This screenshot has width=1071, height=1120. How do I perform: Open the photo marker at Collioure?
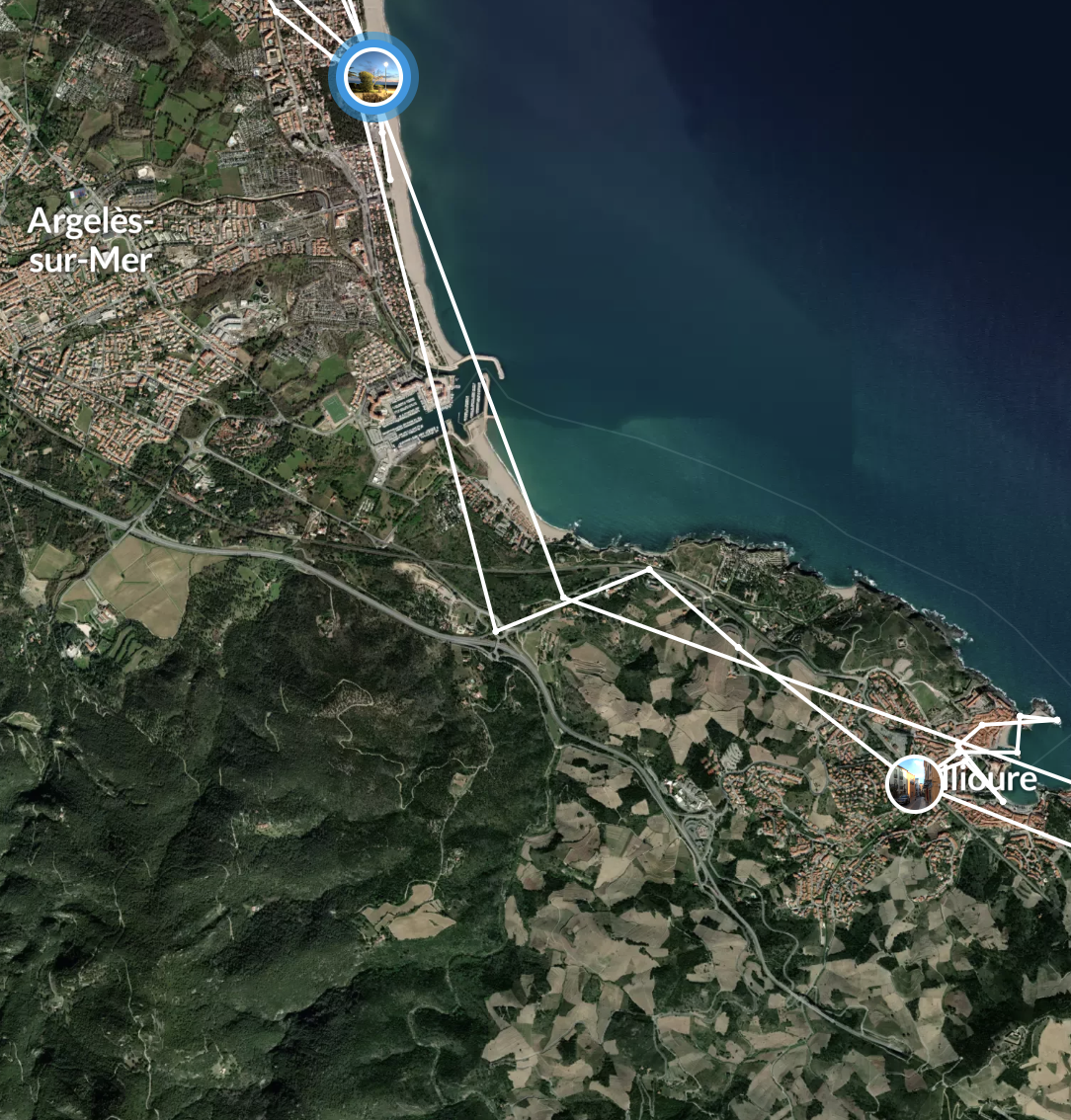[914, 783]
